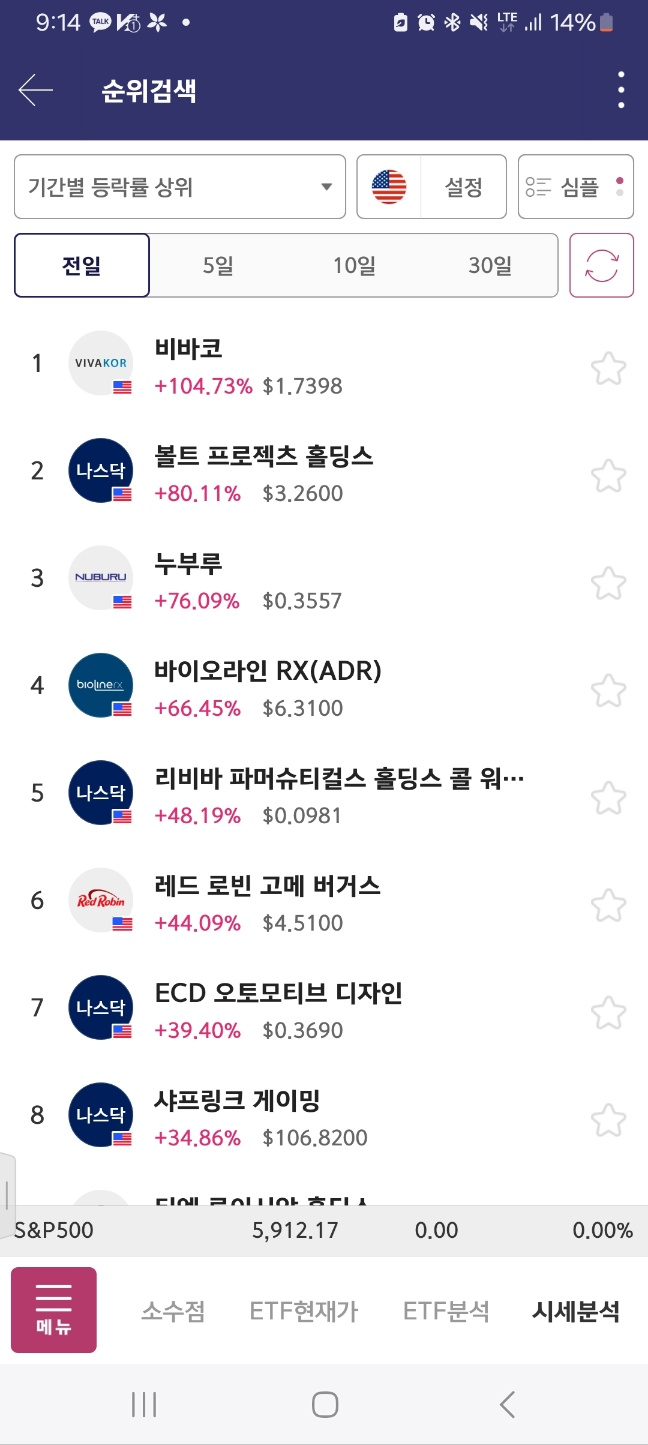Image resolution: width=648 pixels, height=1445 pixels.
Task: Switch to the 30일 period tab
Action: 490,266
